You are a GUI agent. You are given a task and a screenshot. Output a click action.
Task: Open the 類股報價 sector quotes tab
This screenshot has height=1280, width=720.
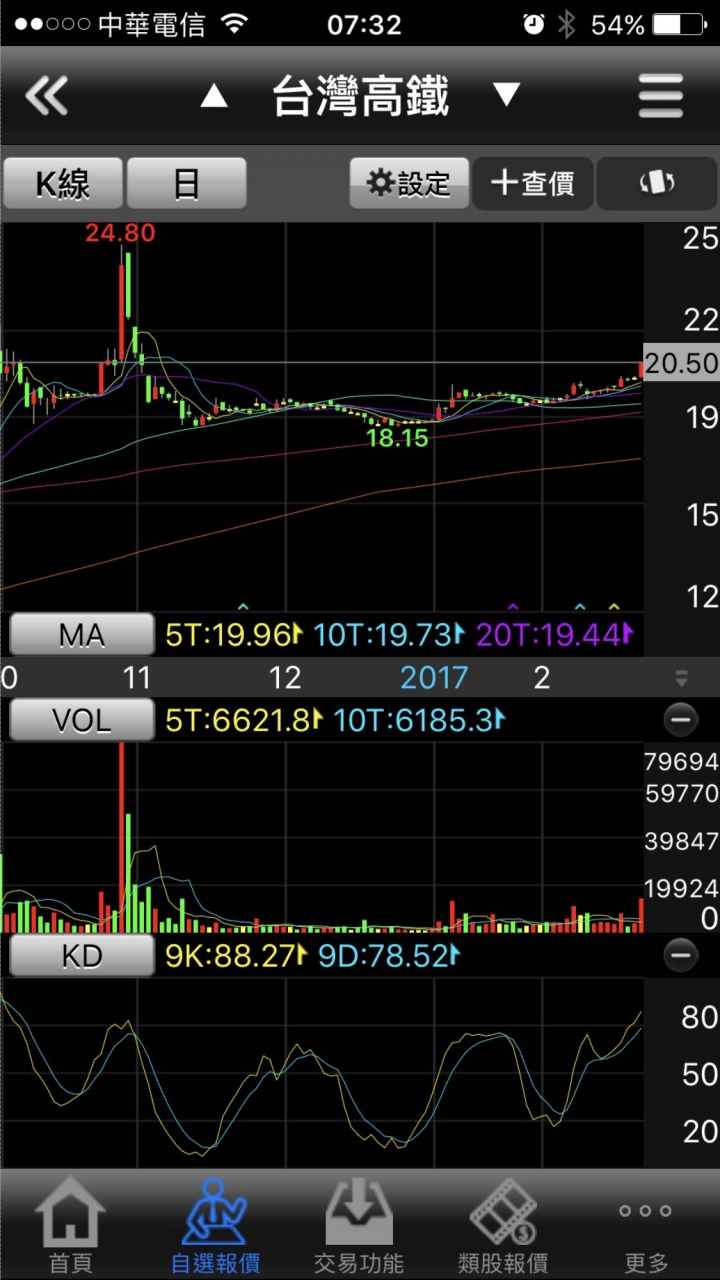click(x=503, y=1225)
